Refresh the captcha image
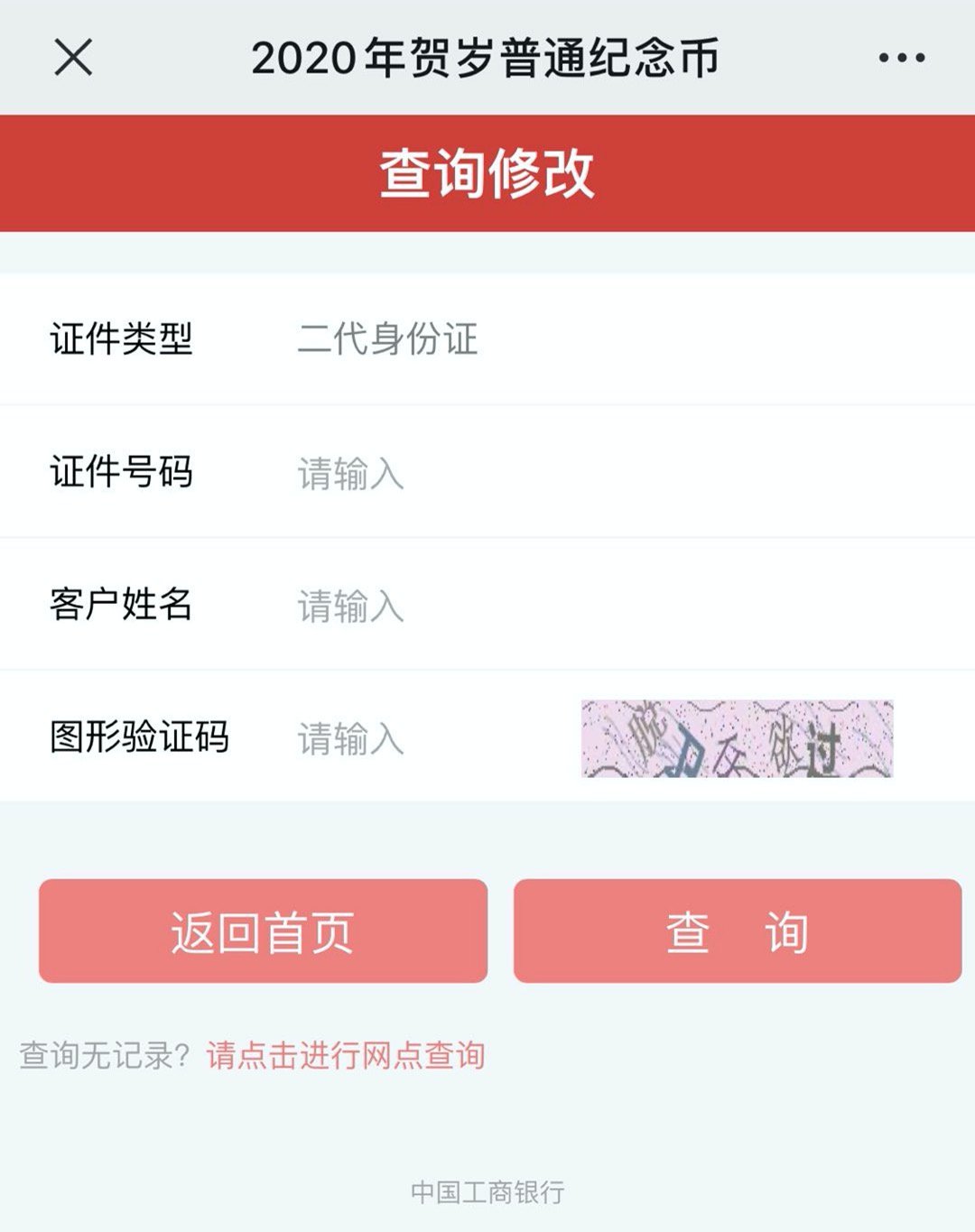This screenshot has height=1232, width=975. 737,738
